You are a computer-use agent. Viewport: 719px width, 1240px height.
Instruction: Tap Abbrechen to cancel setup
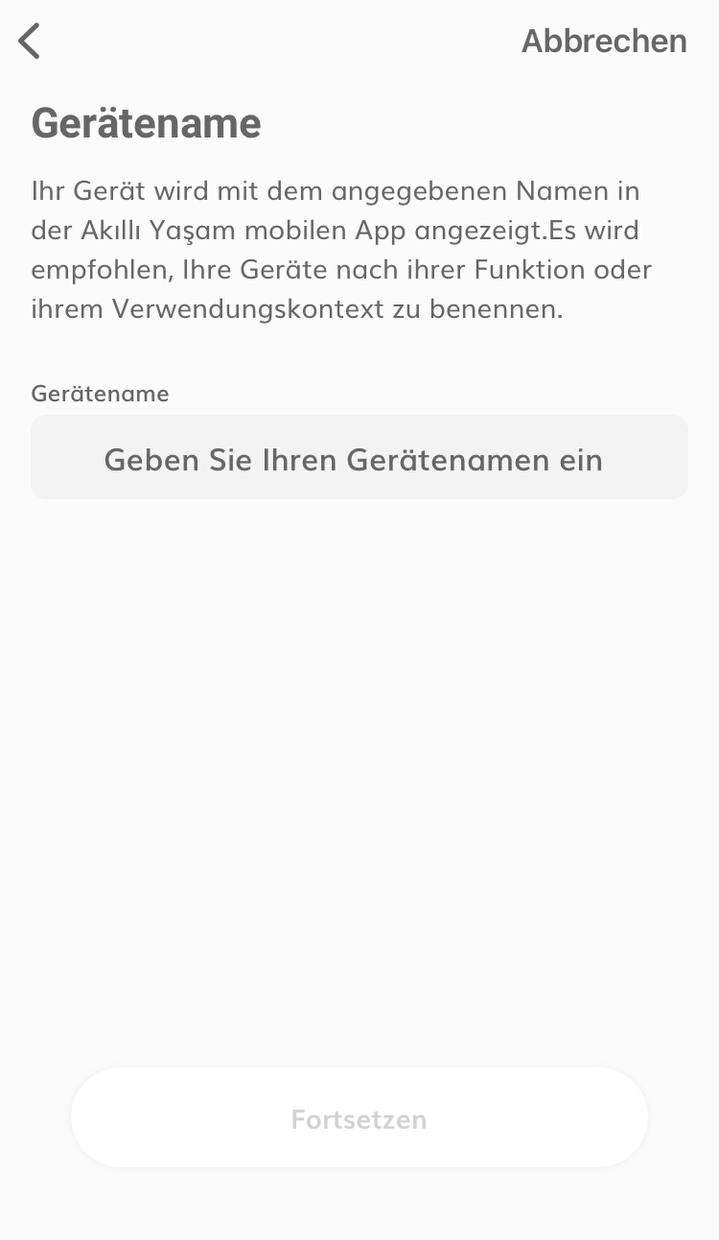click(603, 41)
